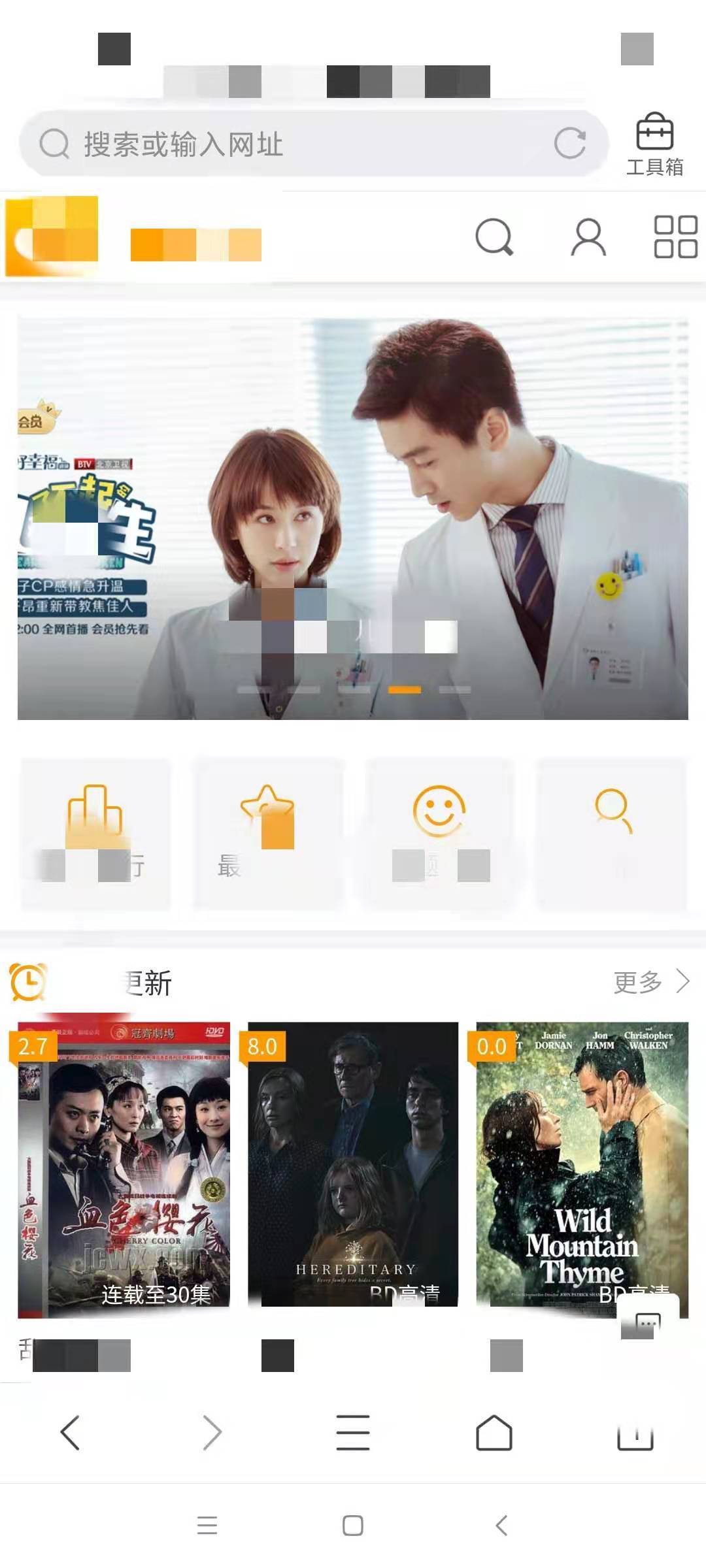This screenshot has height=1568, width=706.
Task: Open the magnifier shortcut tile
Action: [612, 834]
